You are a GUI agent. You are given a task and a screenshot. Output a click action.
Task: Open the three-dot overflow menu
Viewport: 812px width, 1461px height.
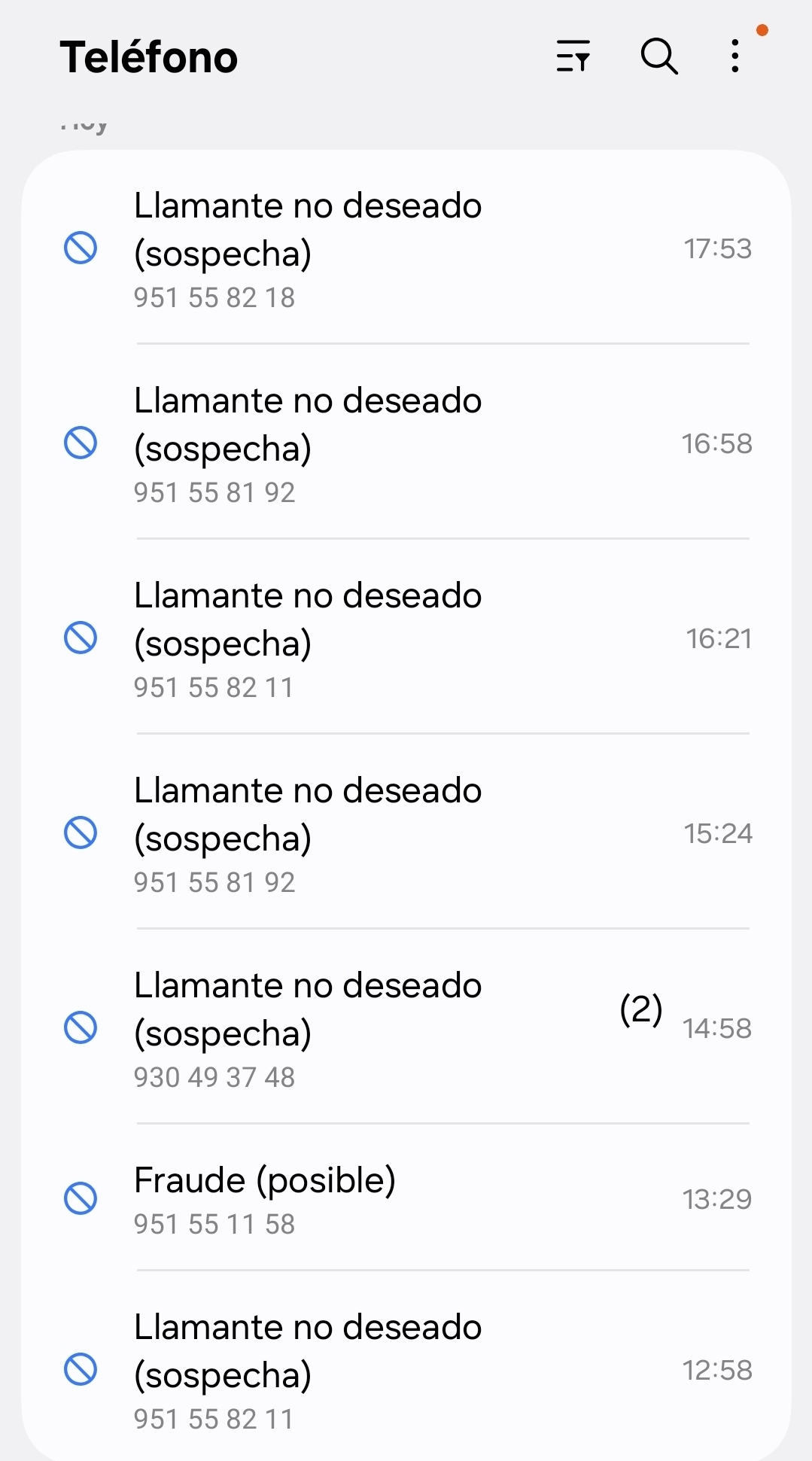click(735, 56)
